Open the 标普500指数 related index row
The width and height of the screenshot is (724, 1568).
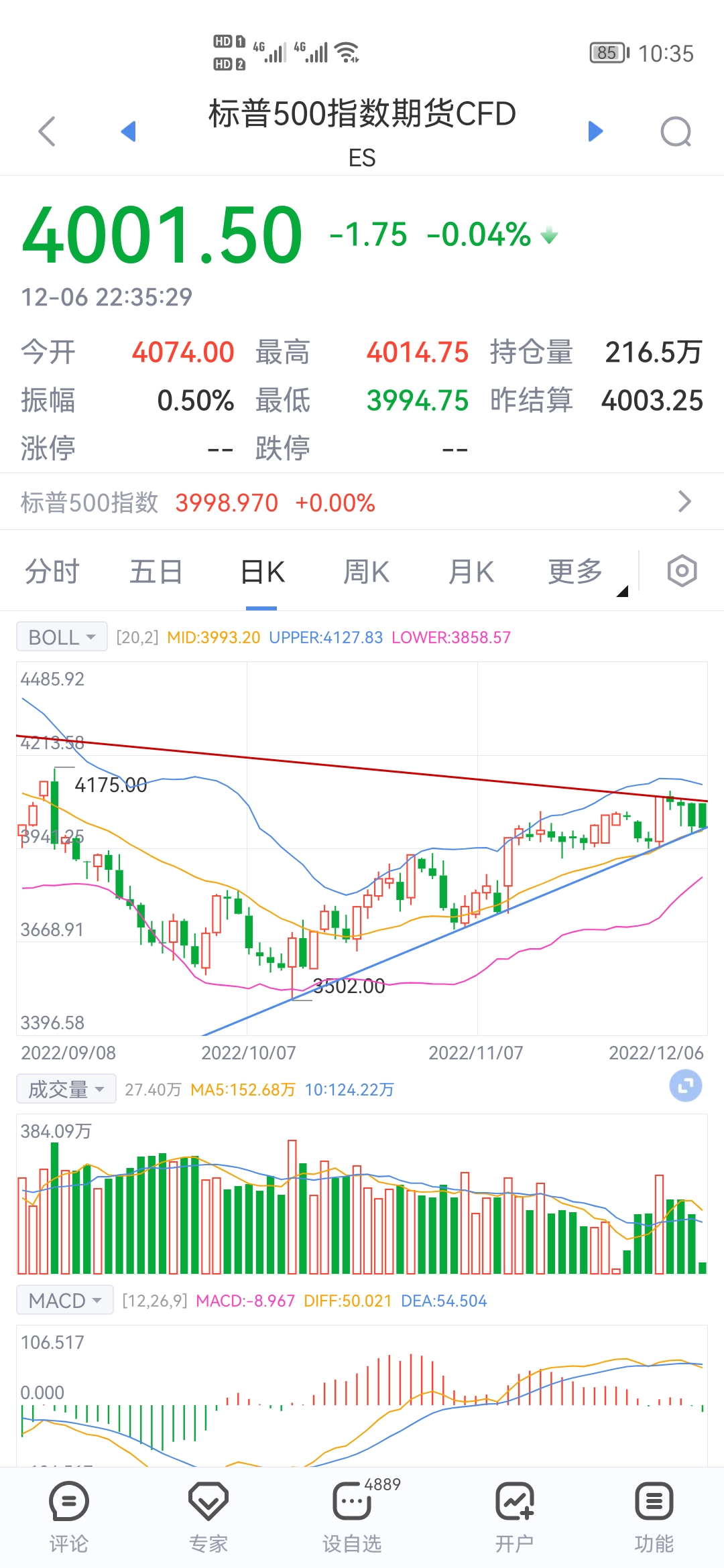click(362, 502)
